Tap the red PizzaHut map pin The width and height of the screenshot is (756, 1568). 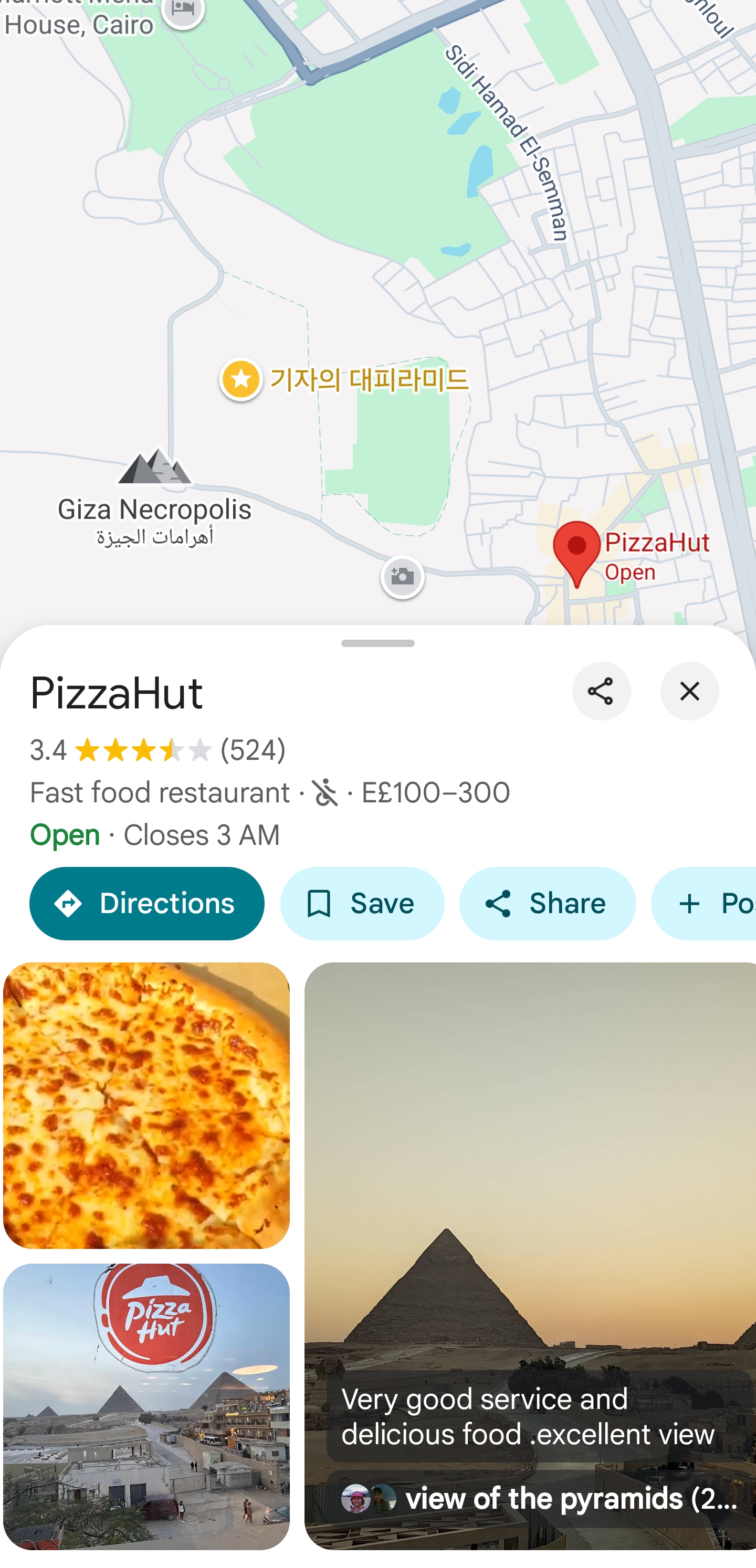(576, 551)
